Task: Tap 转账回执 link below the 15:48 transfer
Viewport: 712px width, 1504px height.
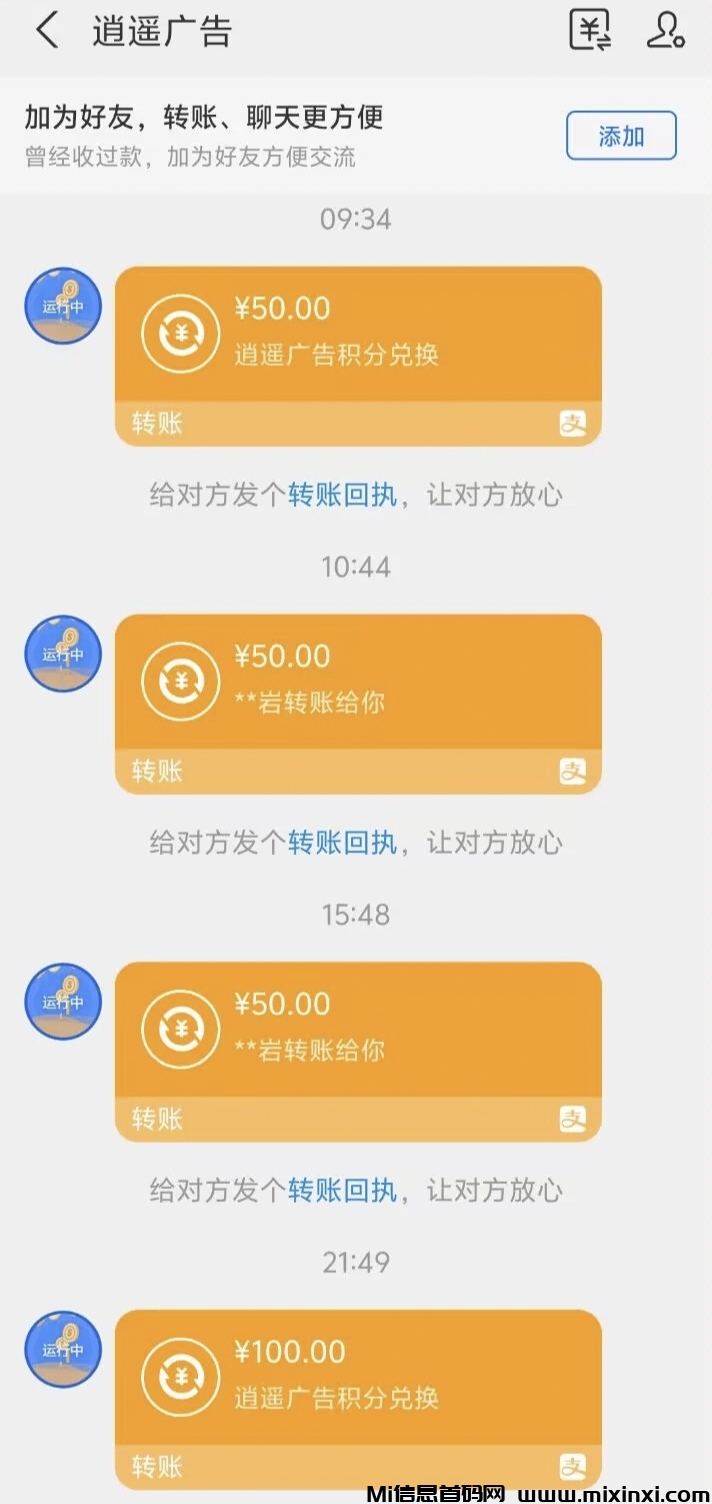Action: 343,1190
